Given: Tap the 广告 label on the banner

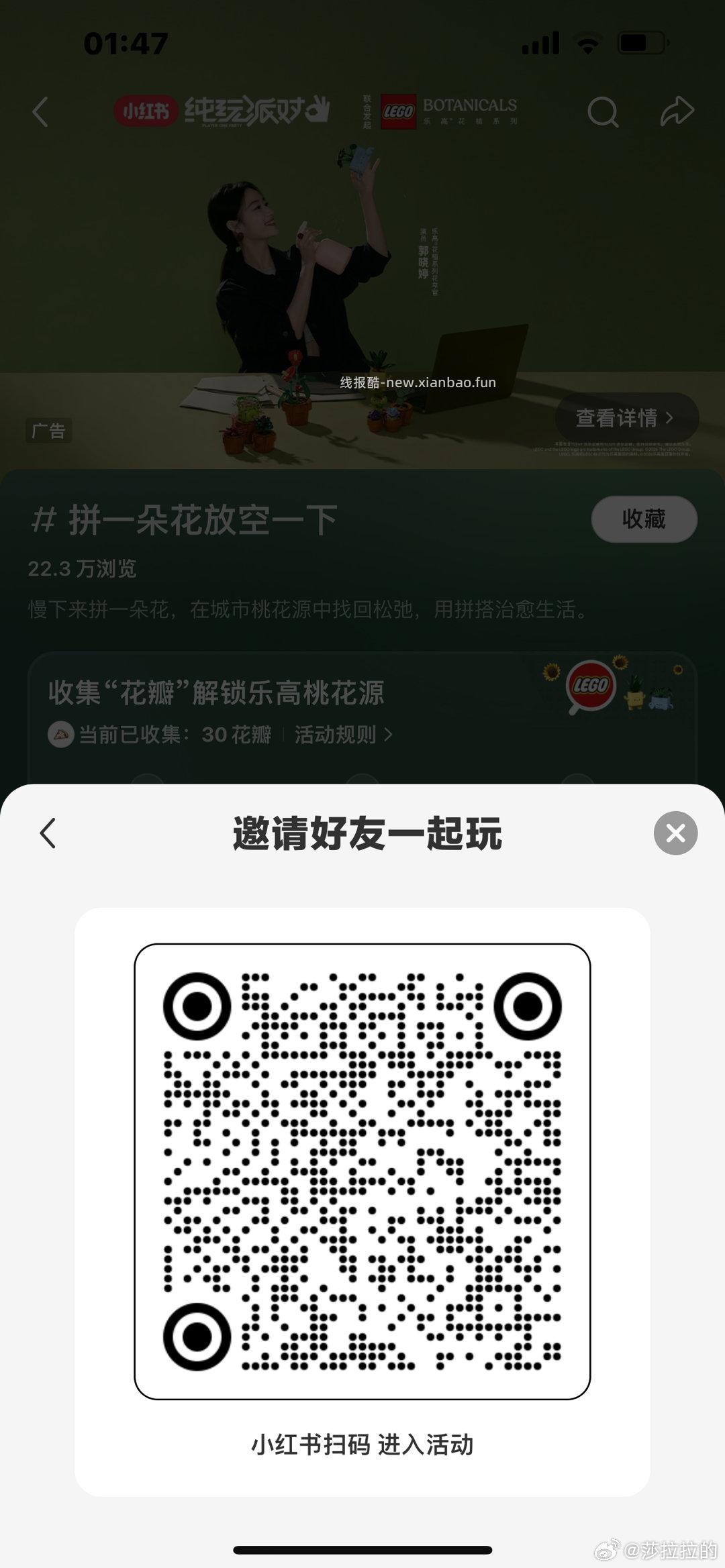Looking at the screenshot, I should click(50, 431).
